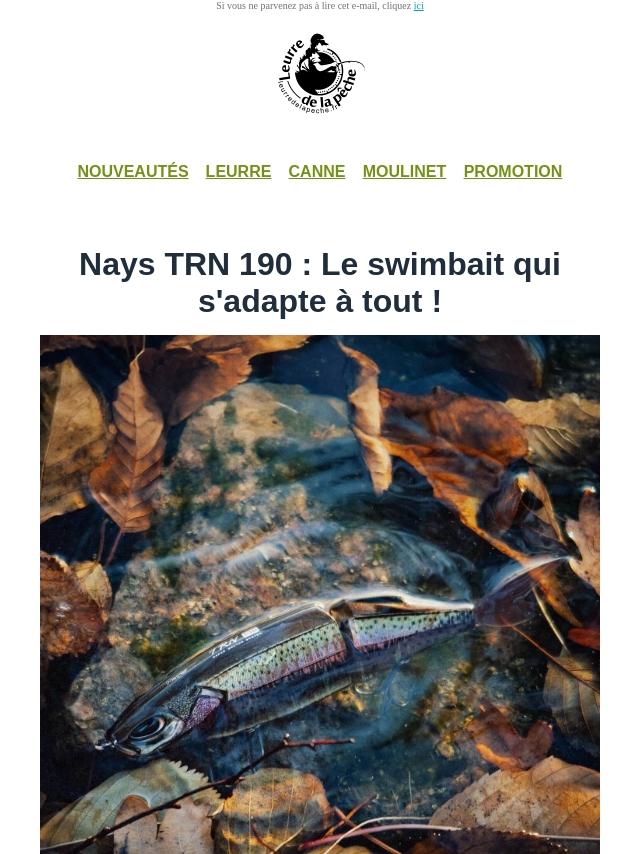Open the MOULINET link

pyautogui.click(x=404, y=171)
